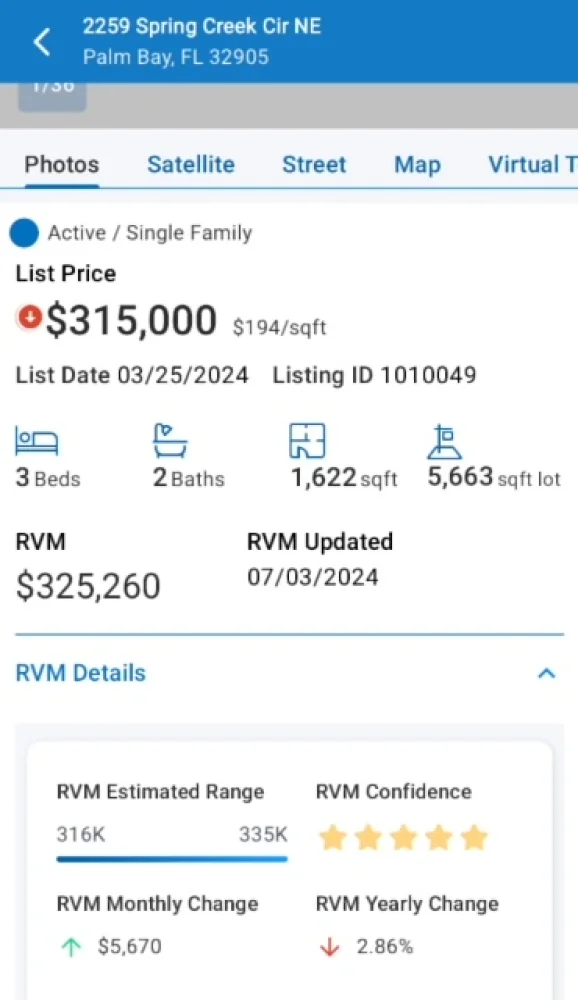
Task: Collapse the RVM Details section
Action: coord(547,673)
